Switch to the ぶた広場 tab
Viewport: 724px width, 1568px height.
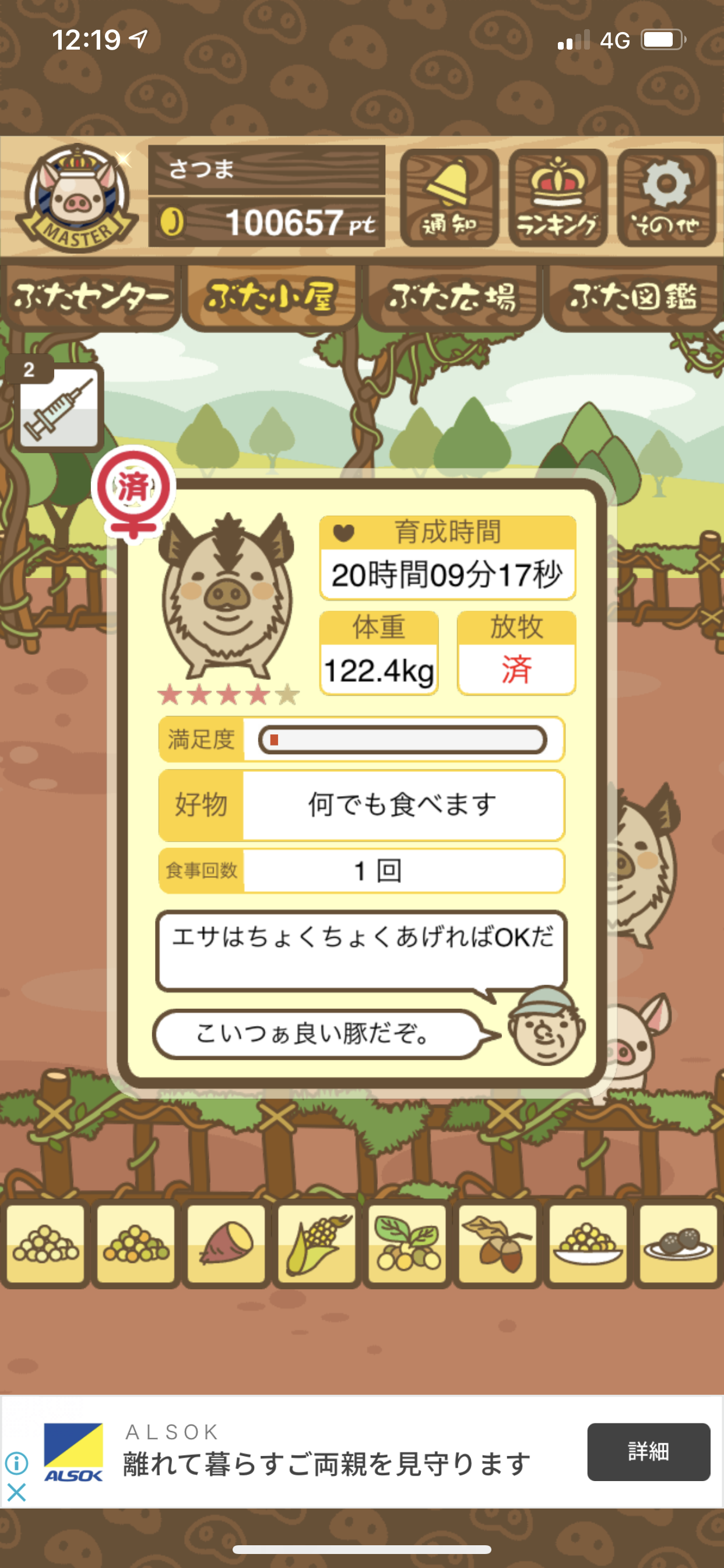[x=451, y=297]
